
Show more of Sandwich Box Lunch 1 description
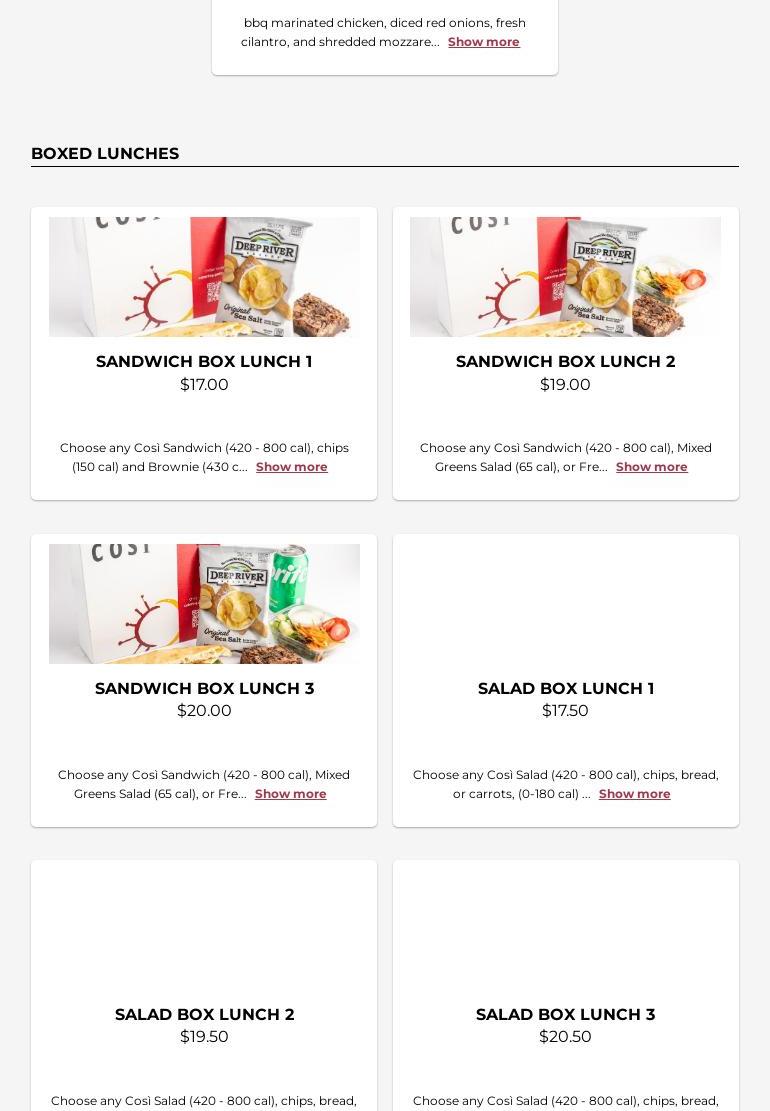(291, 467)
